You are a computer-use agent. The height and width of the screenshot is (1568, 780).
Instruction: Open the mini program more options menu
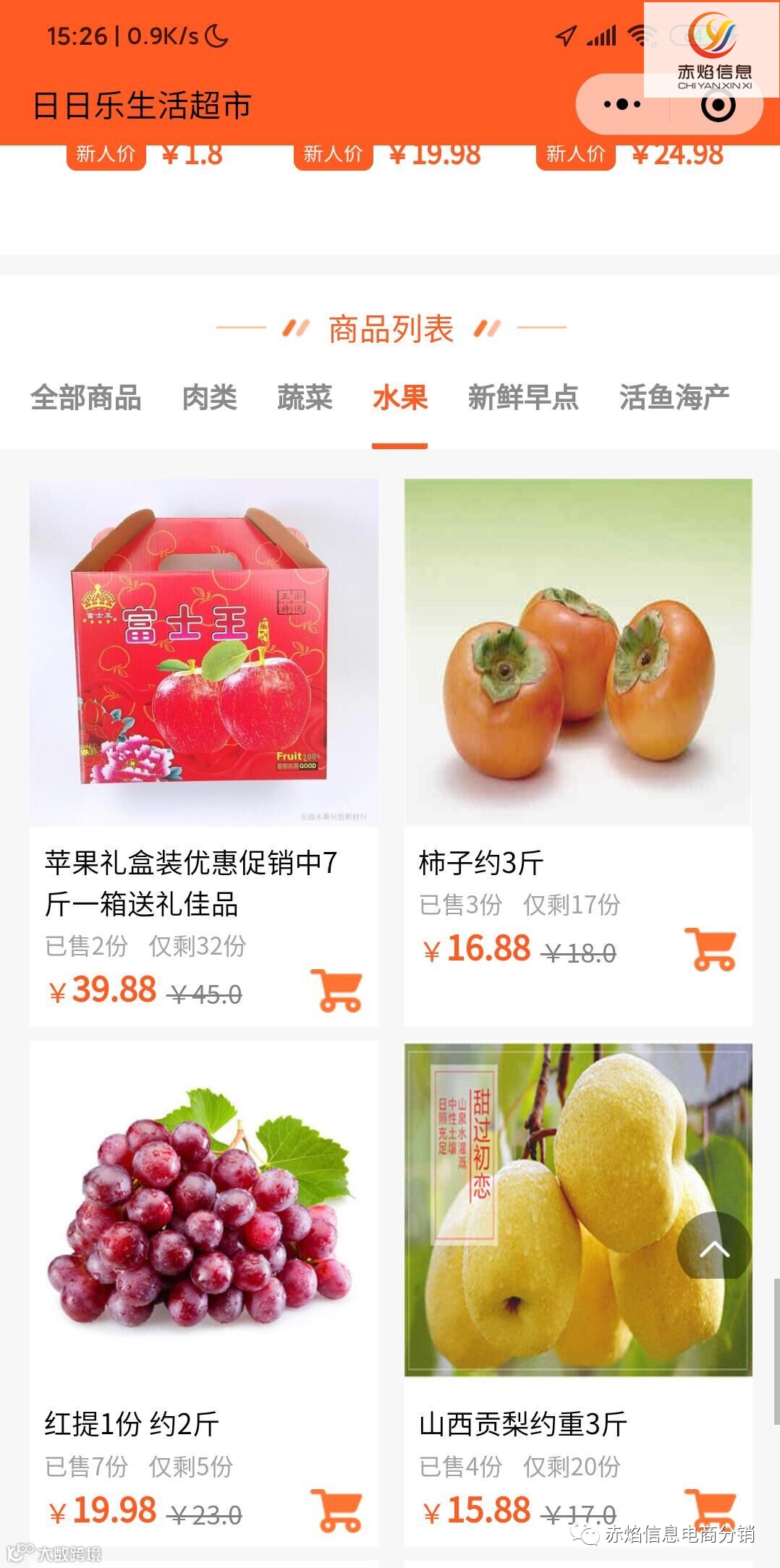(x=622, y=105)
